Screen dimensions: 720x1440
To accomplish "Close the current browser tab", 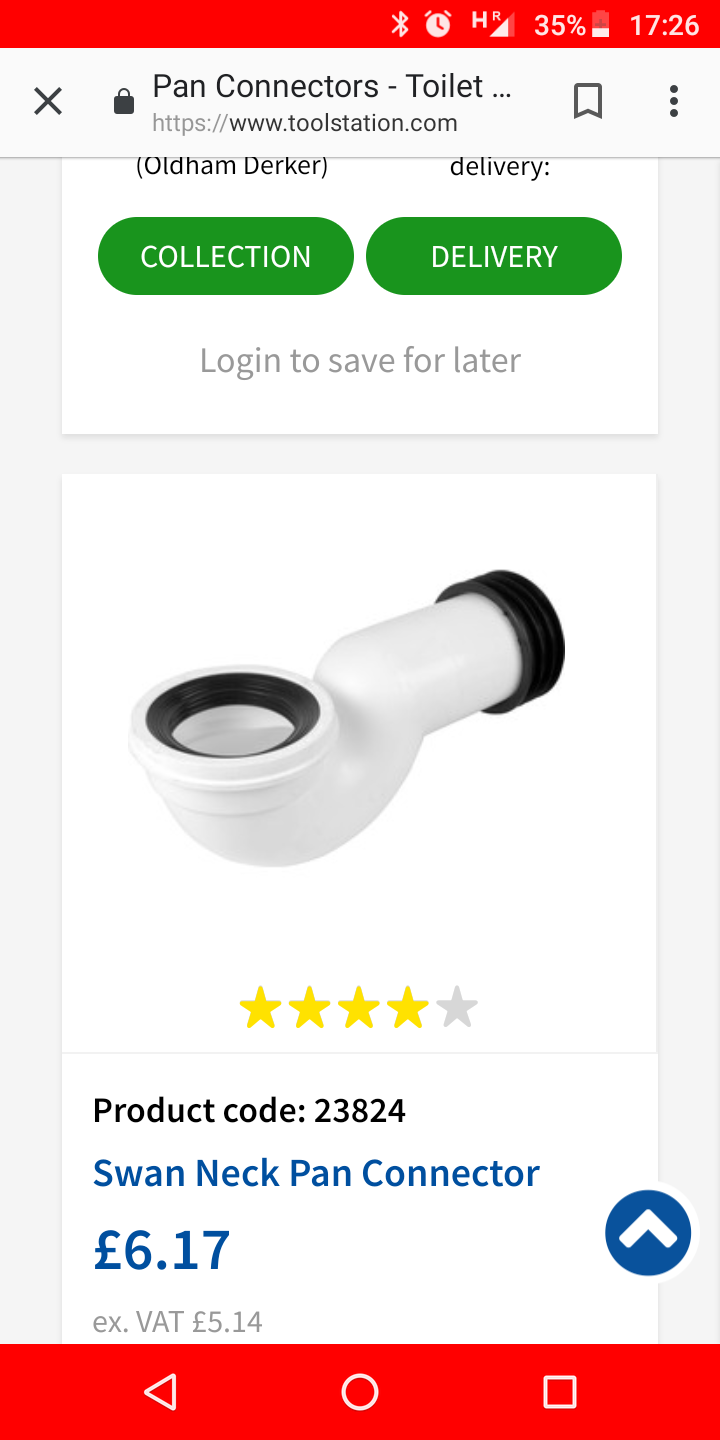I will (47, 101).
